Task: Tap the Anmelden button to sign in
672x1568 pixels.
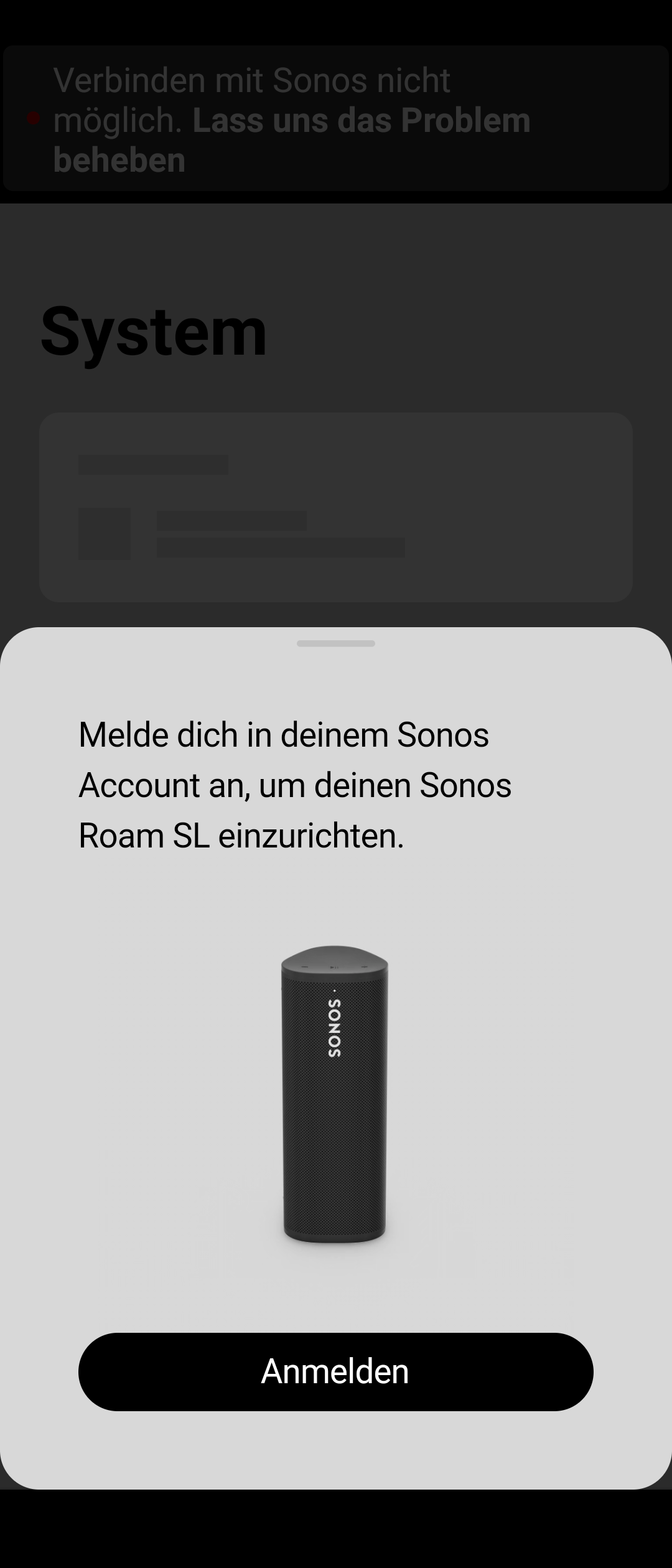Action: 335,1371
